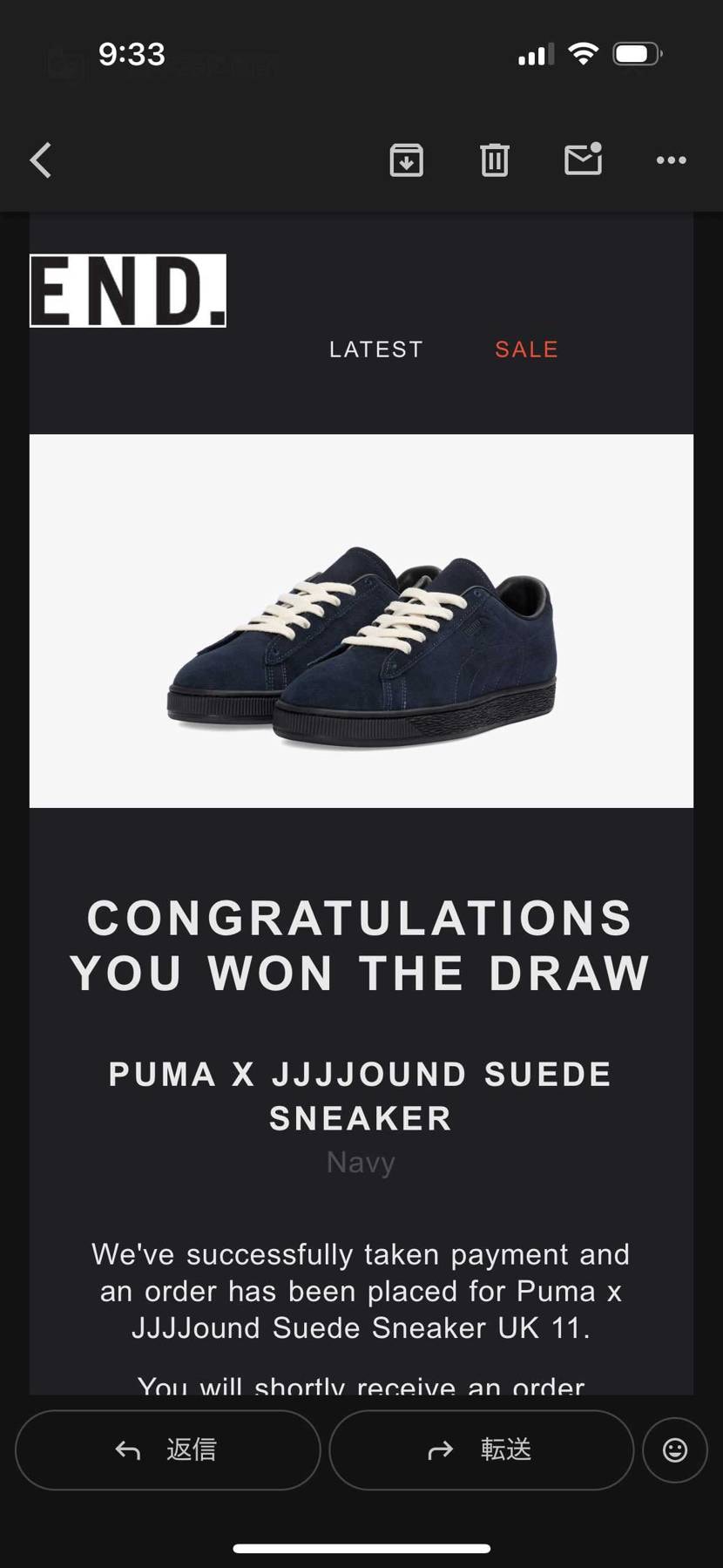Add an emoji reaction

point(675,1449)
